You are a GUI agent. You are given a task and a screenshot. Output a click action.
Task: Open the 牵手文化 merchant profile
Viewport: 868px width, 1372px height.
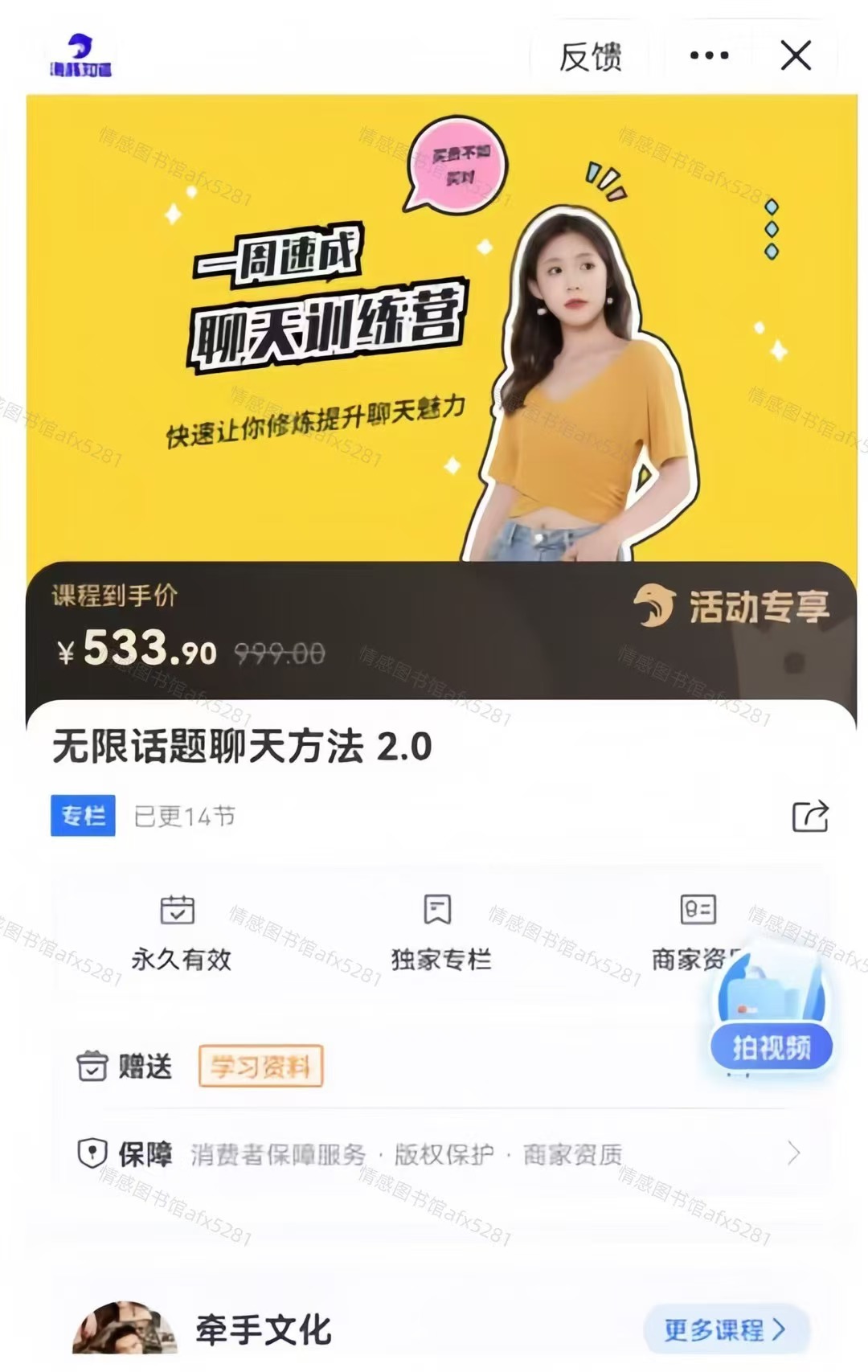click(262, 1329)
